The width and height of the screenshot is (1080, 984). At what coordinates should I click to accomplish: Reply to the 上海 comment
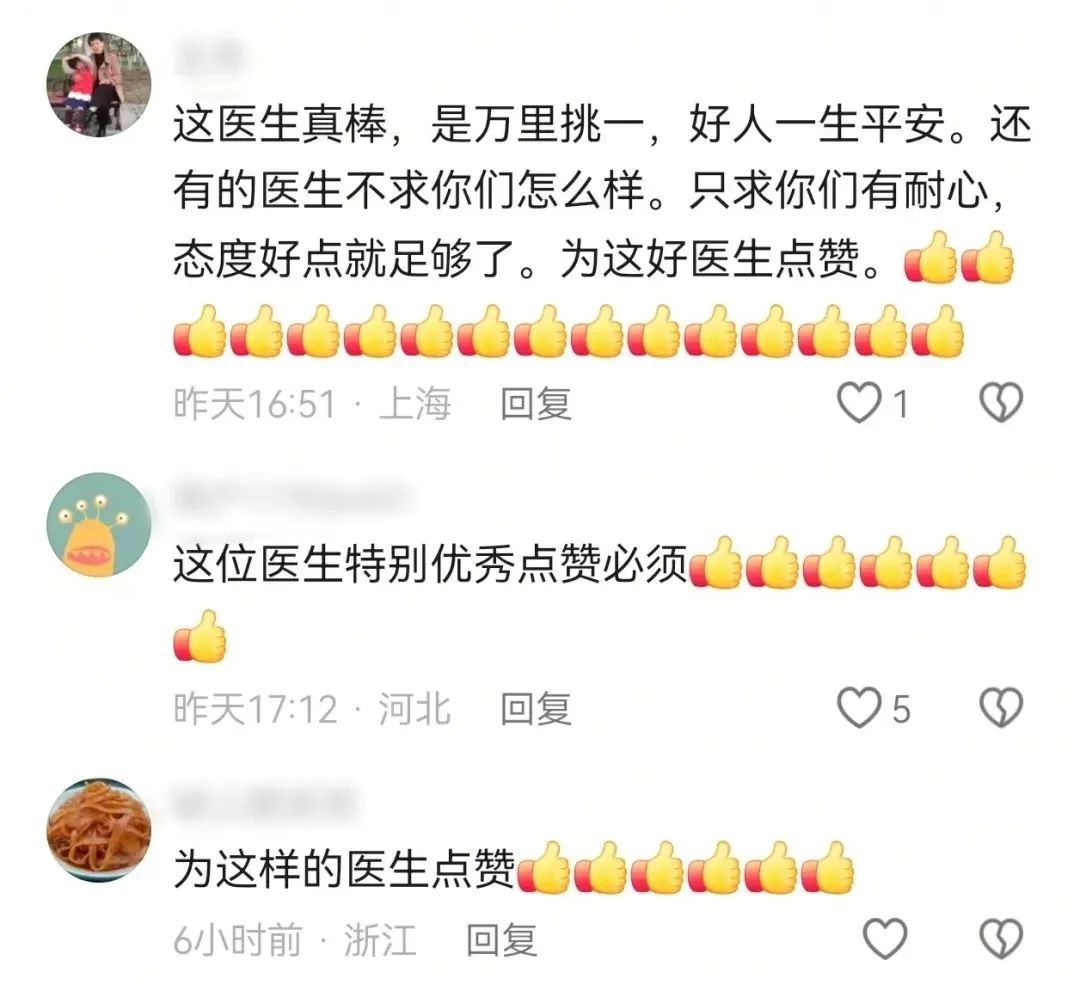[x=535, y=404]
